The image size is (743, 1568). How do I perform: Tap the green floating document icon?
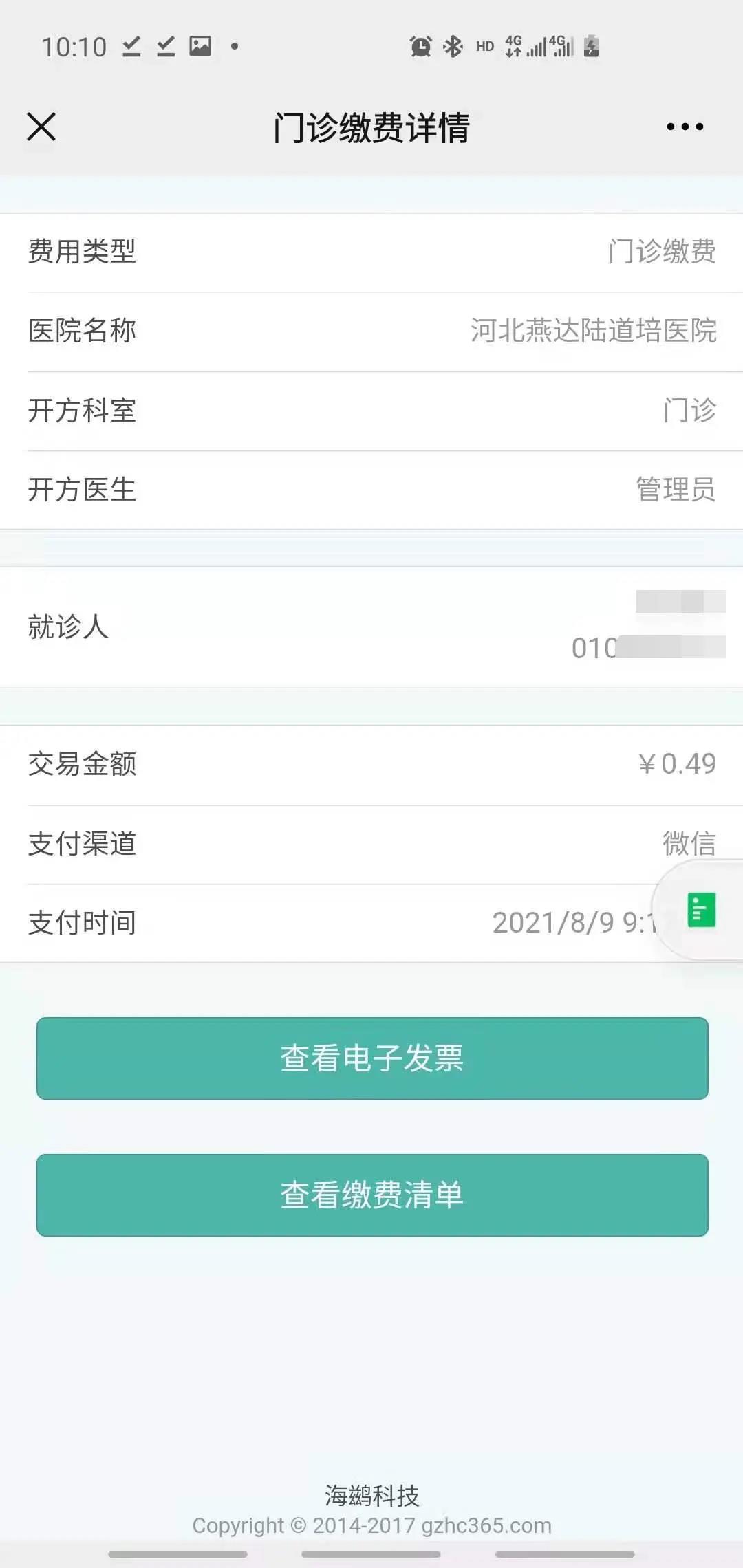point(702,910)
